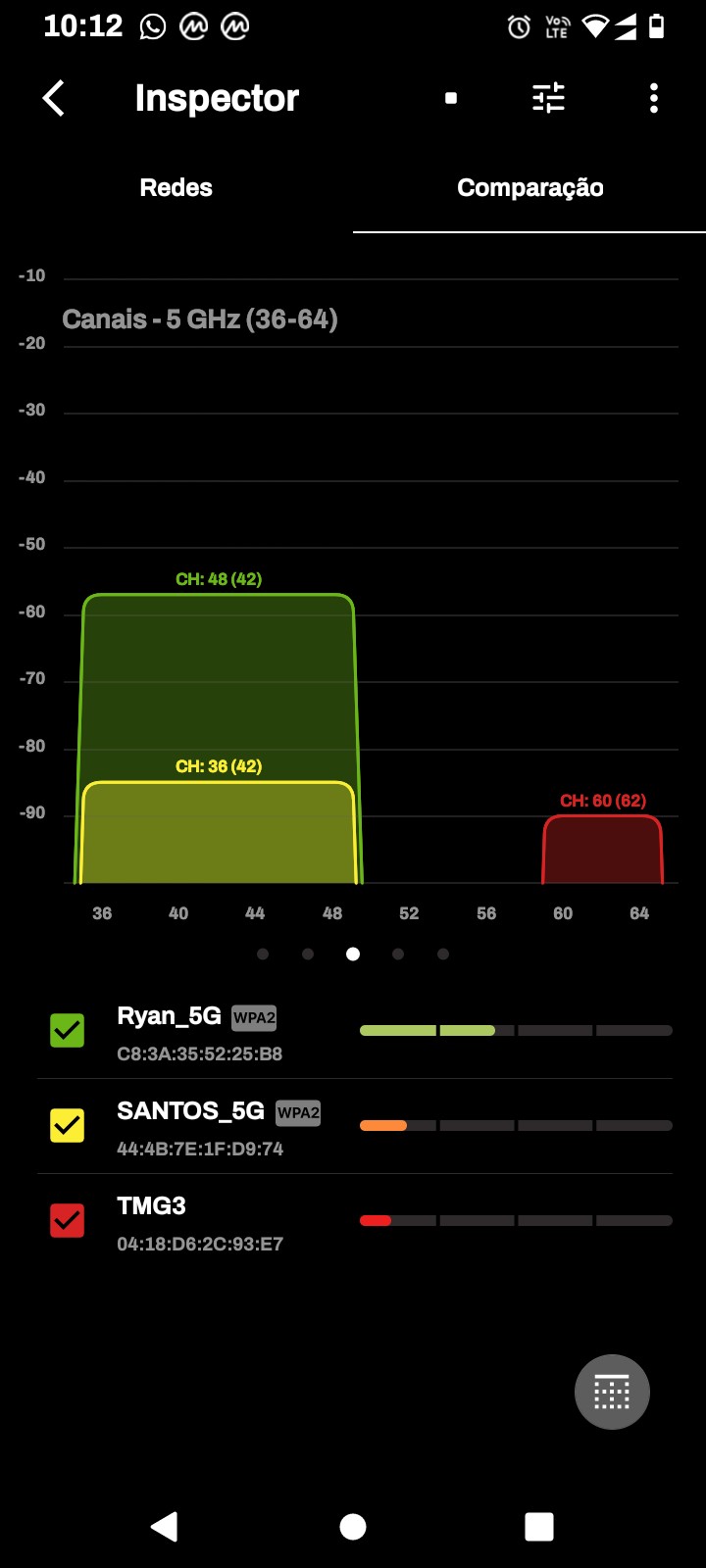Open the filter settings sliders icon
The width and height of the screenshot is (706, 1568).
[x=548, y=98]
